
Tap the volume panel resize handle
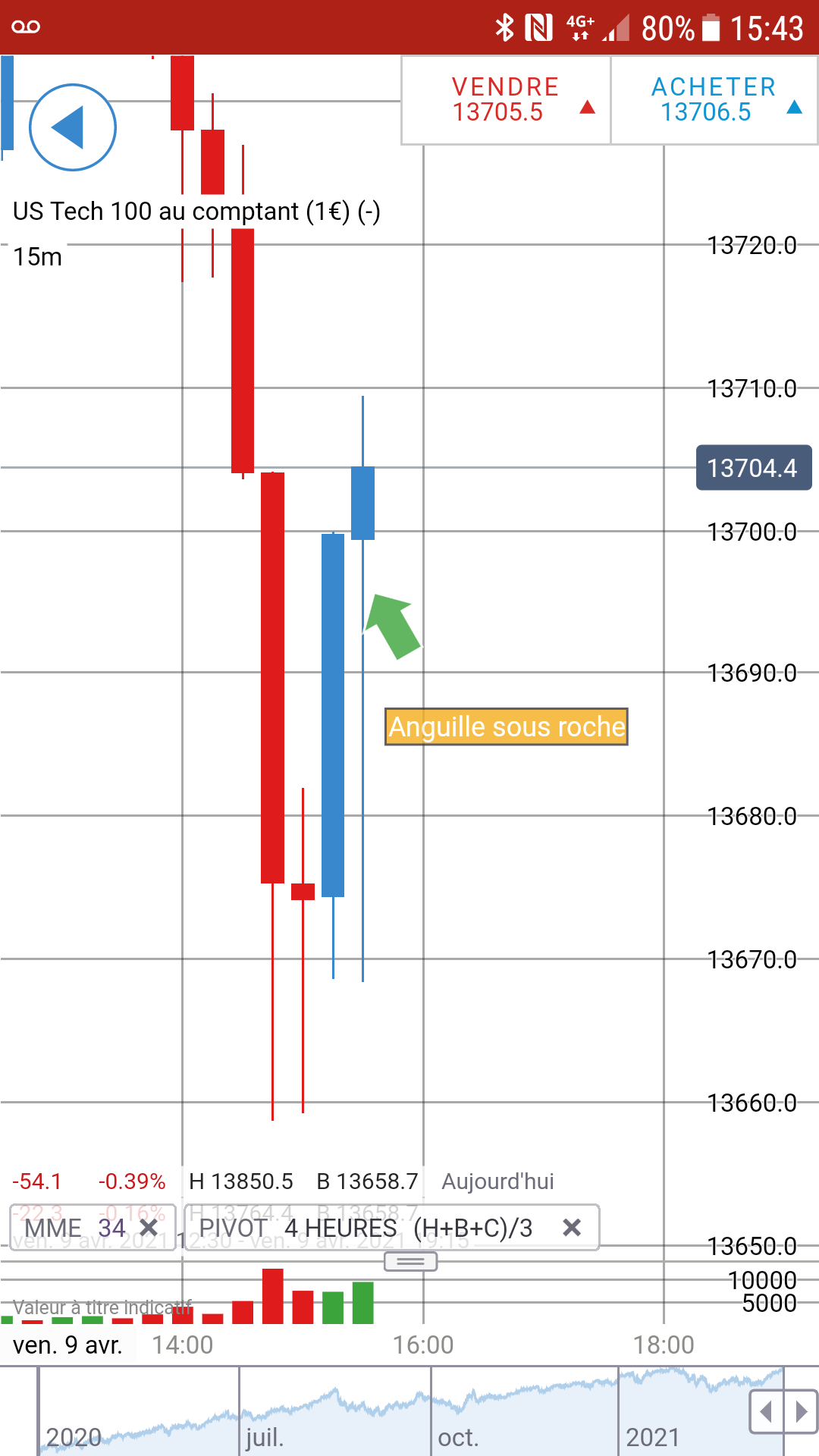point(410,1262)
